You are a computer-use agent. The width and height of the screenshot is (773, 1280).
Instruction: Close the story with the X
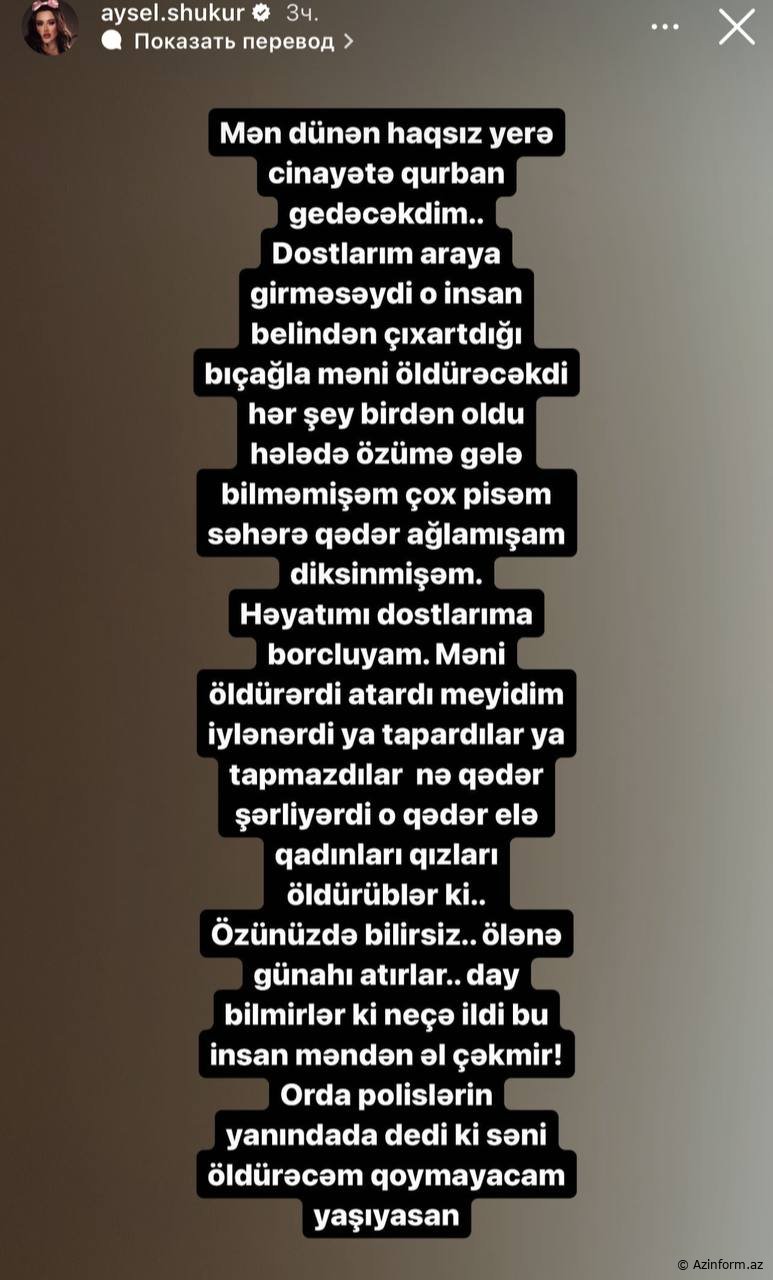[x=737, y=27]
